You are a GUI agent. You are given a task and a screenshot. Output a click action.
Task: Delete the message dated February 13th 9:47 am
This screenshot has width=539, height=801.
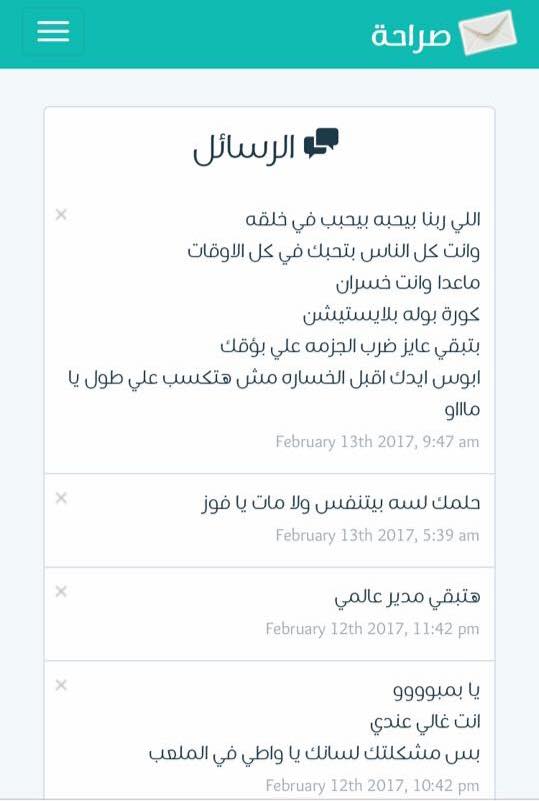tap(61, 215)
